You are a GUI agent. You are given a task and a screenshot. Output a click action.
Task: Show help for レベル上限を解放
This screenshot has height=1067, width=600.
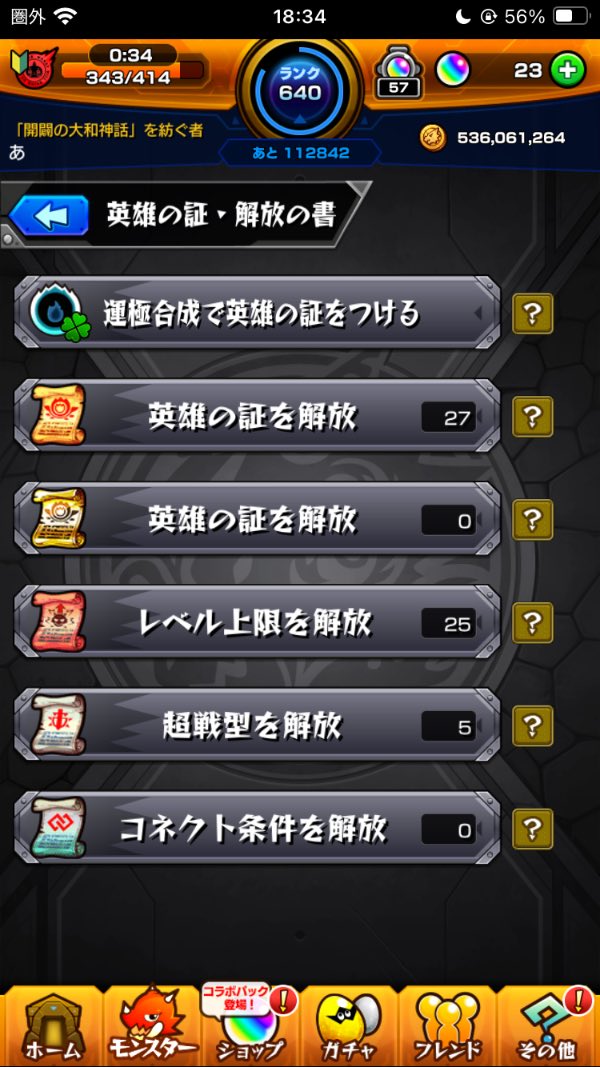point(532,623)
